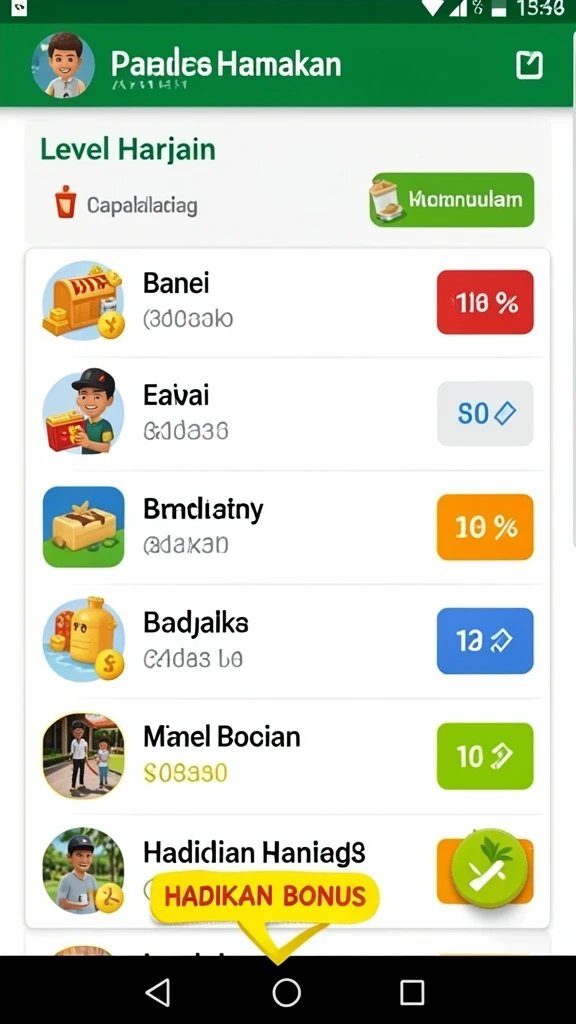Open the Eaivai list row
Viewport: 576px width, 1024px height.
(x=287, y=413)
